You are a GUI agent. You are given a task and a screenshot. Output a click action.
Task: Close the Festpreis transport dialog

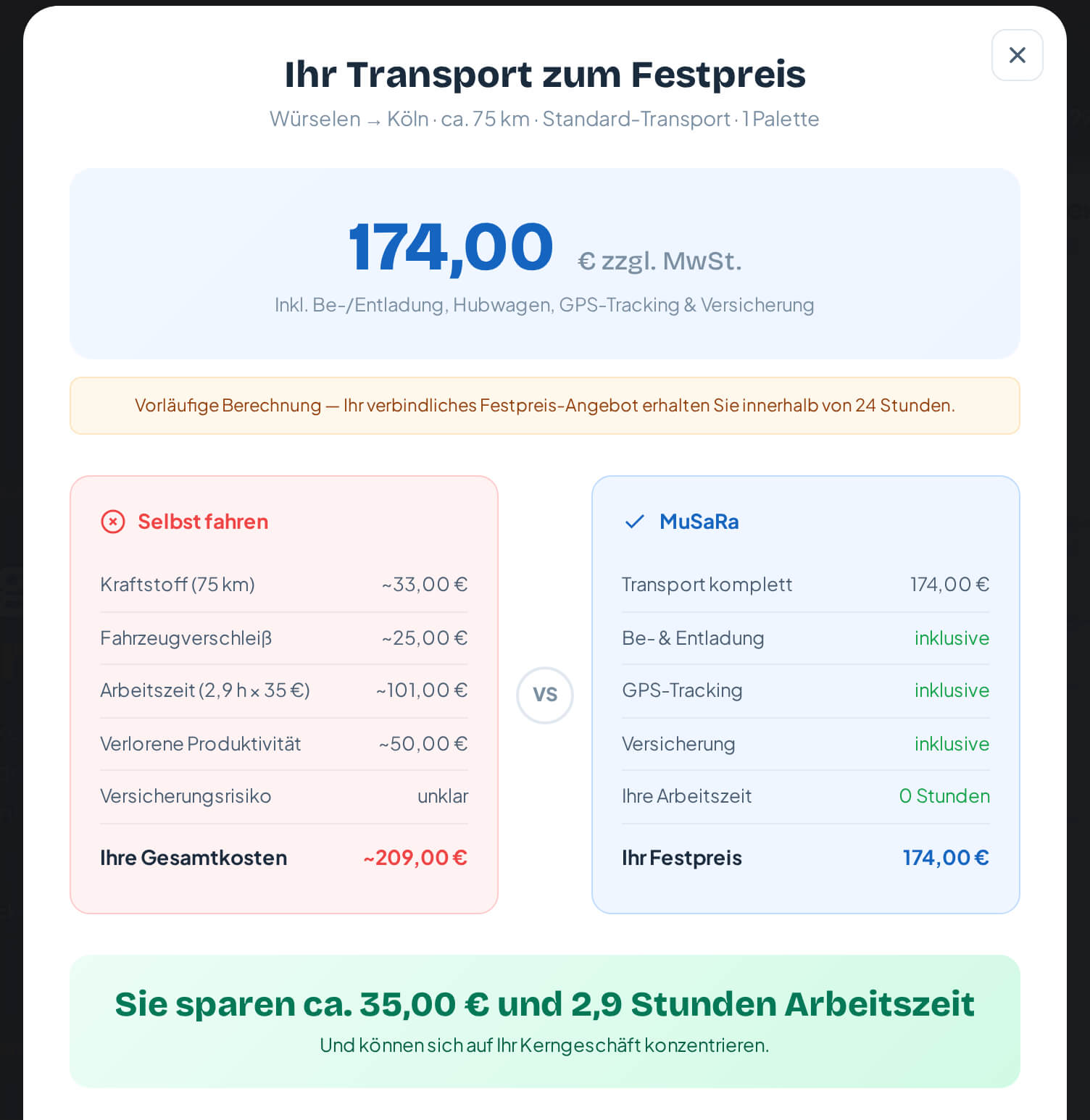tap(1017, 55)
